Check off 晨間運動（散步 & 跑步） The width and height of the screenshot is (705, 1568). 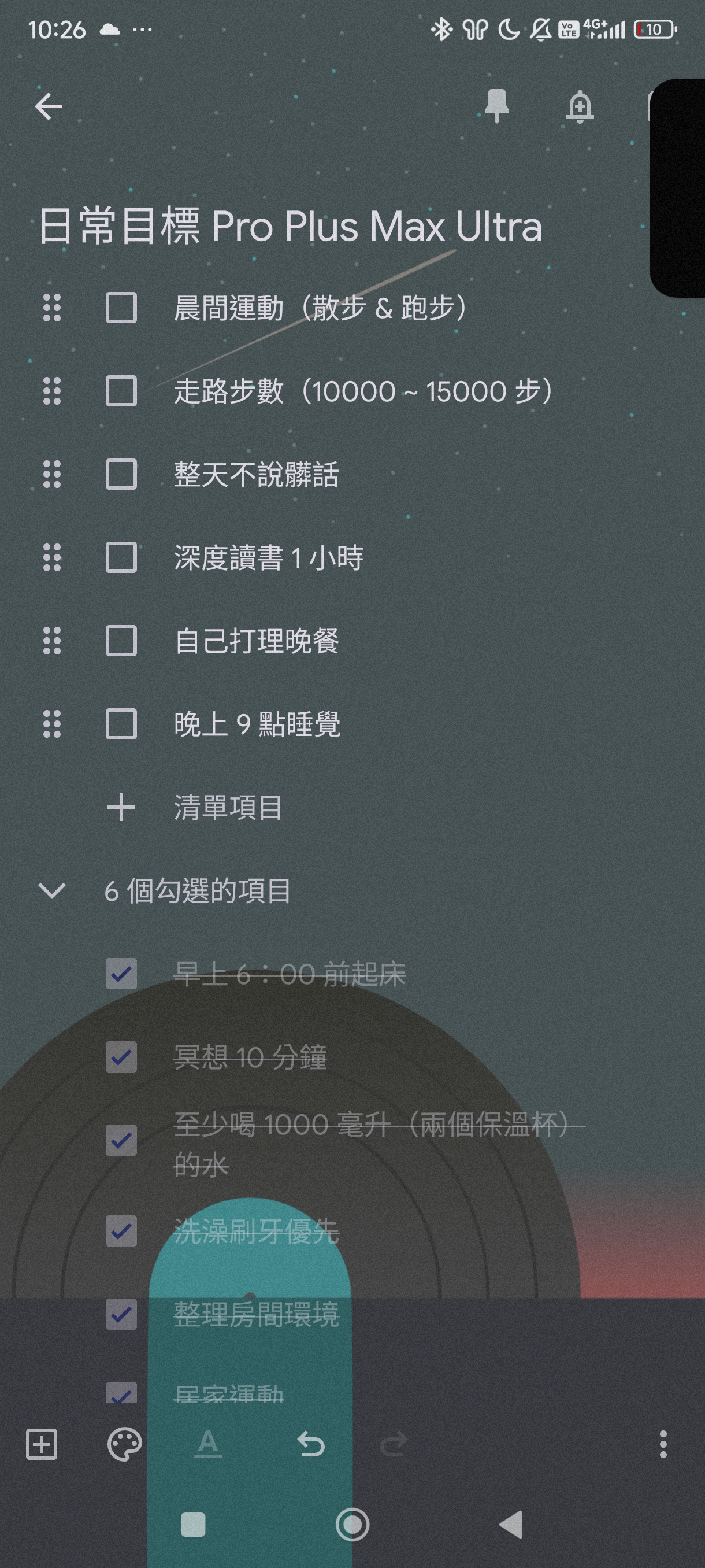pos(121,309)
